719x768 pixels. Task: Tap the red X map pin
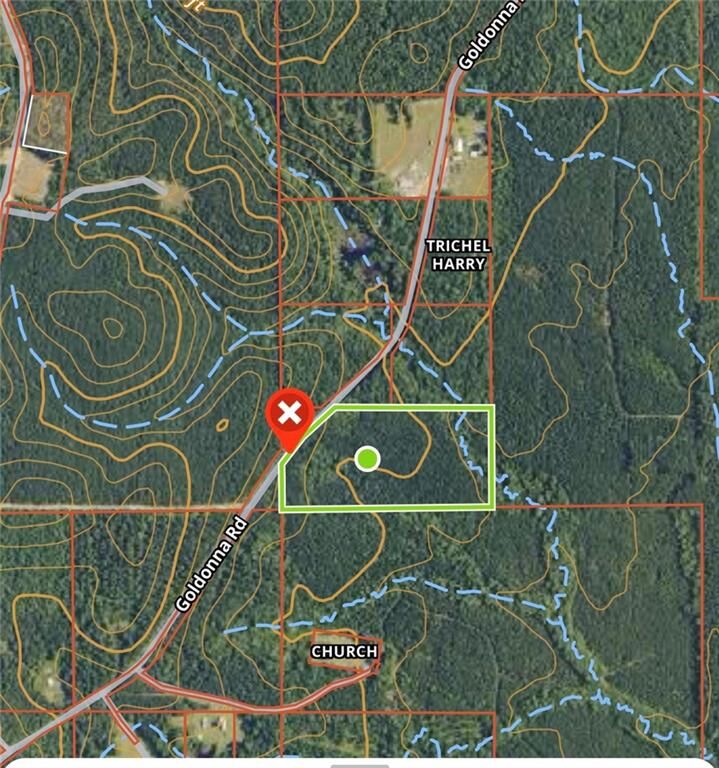click(290, 414)
